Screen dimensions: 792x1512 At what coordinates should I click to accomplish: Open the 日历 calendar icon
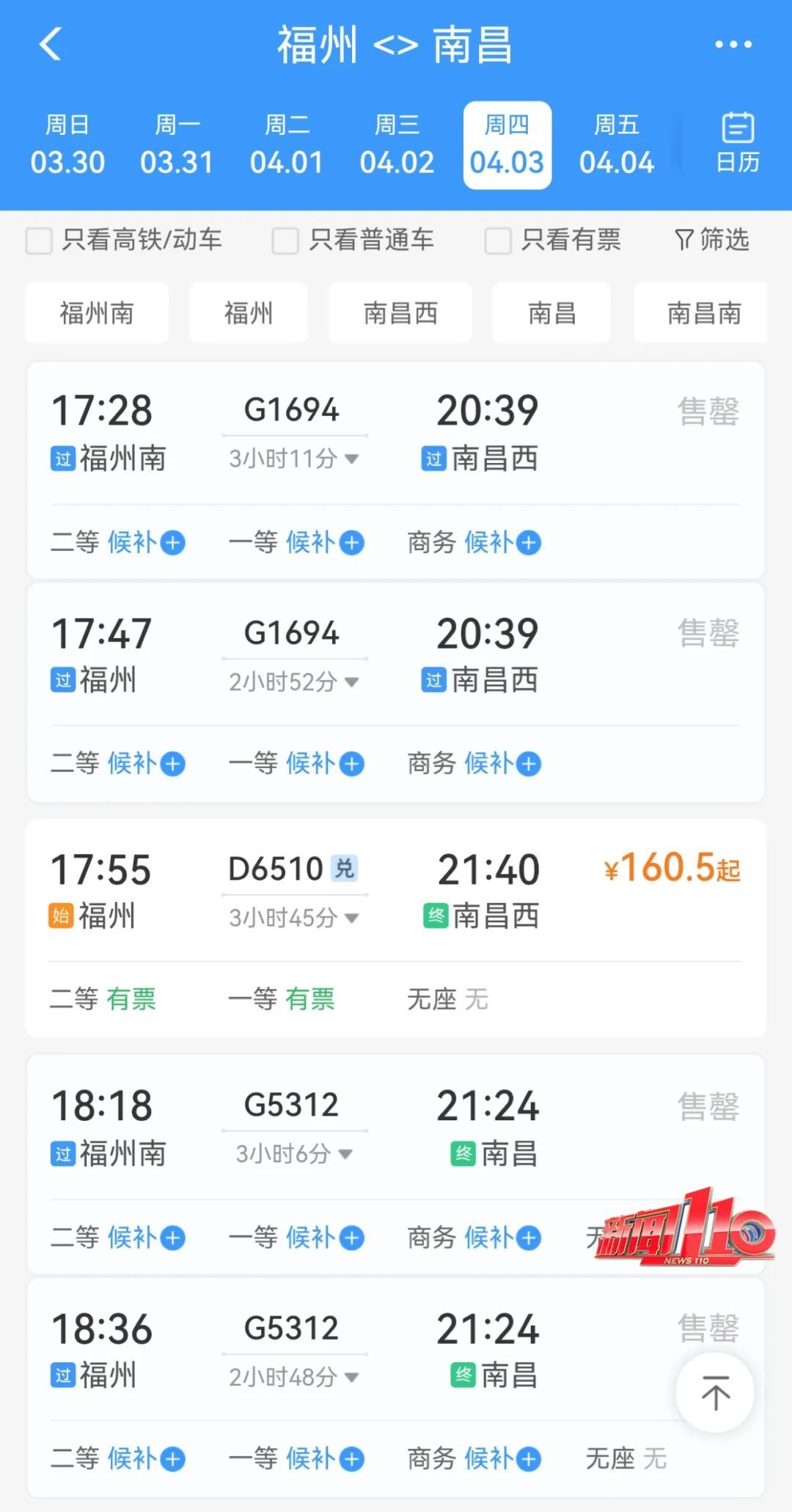737,142
